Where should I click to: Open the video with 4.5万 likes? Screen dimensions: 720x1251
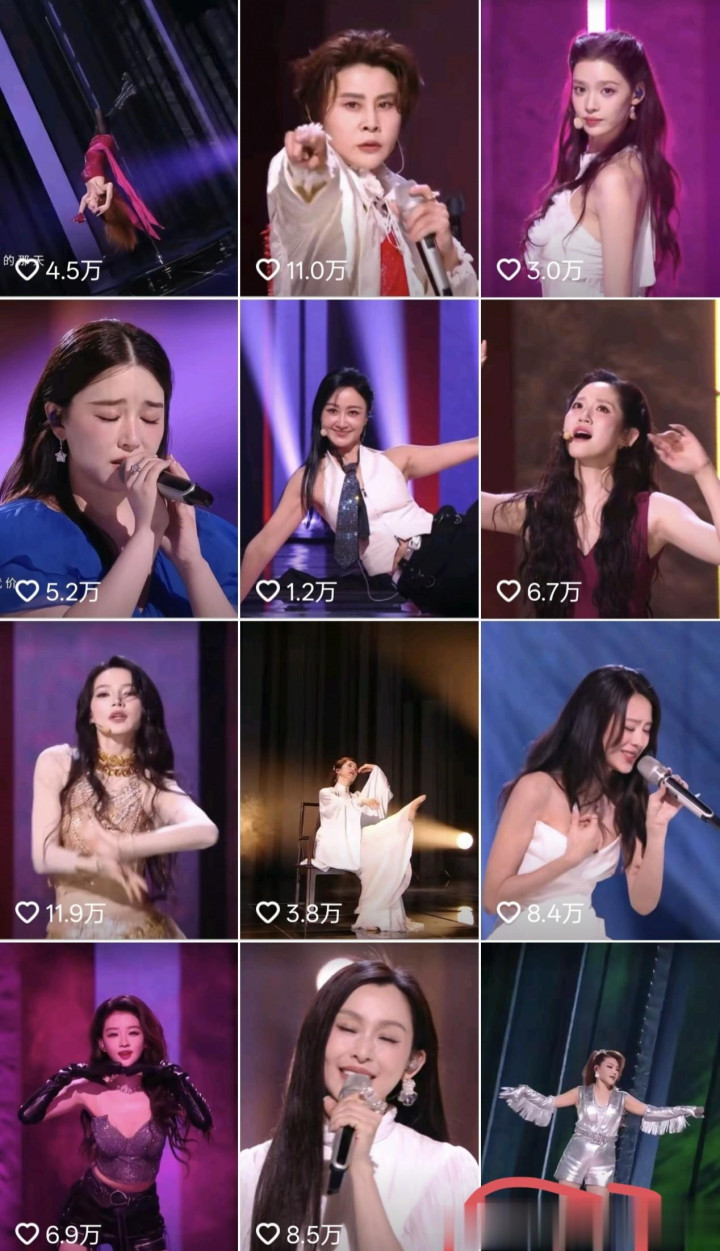tap(118, 148)
